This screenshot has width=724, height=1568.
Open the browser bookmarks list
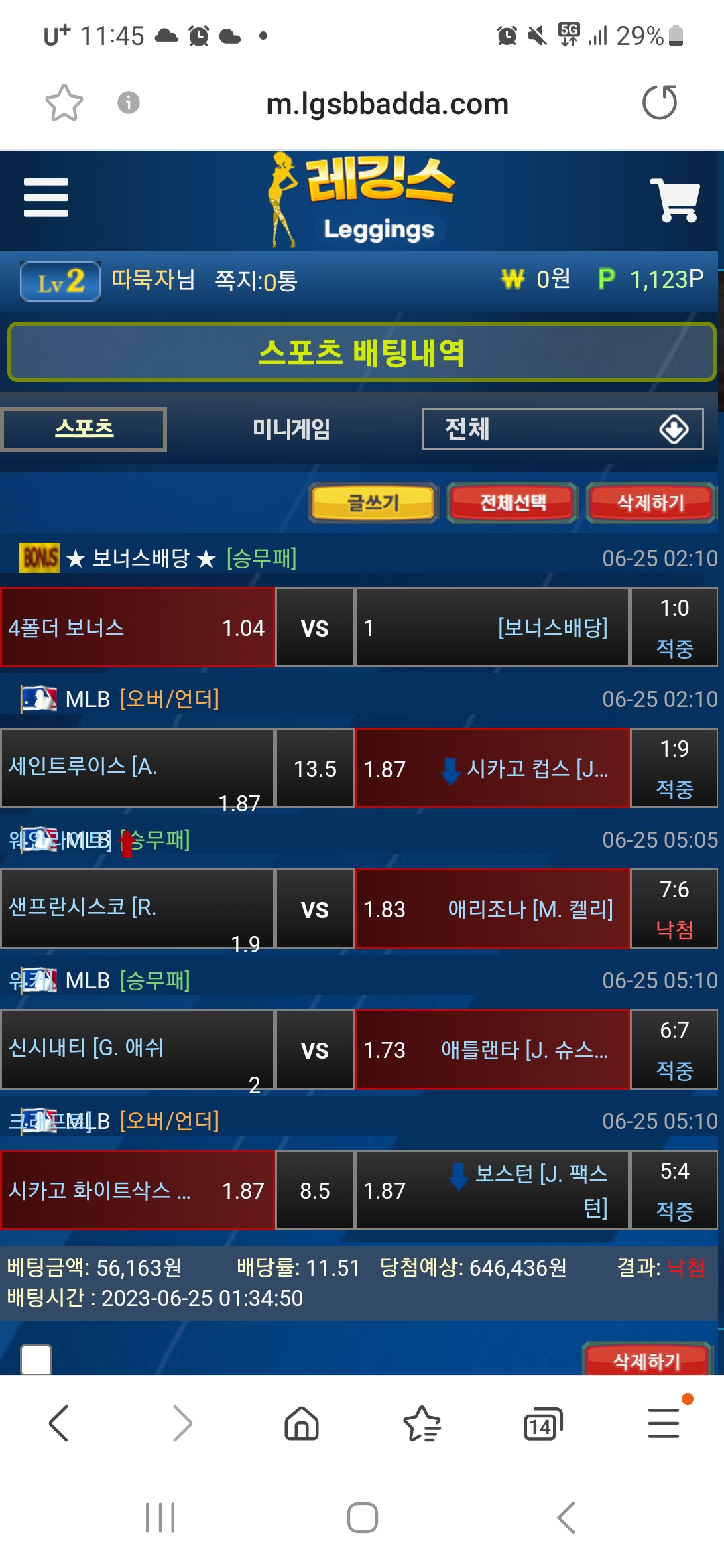tap(422, 1423)
